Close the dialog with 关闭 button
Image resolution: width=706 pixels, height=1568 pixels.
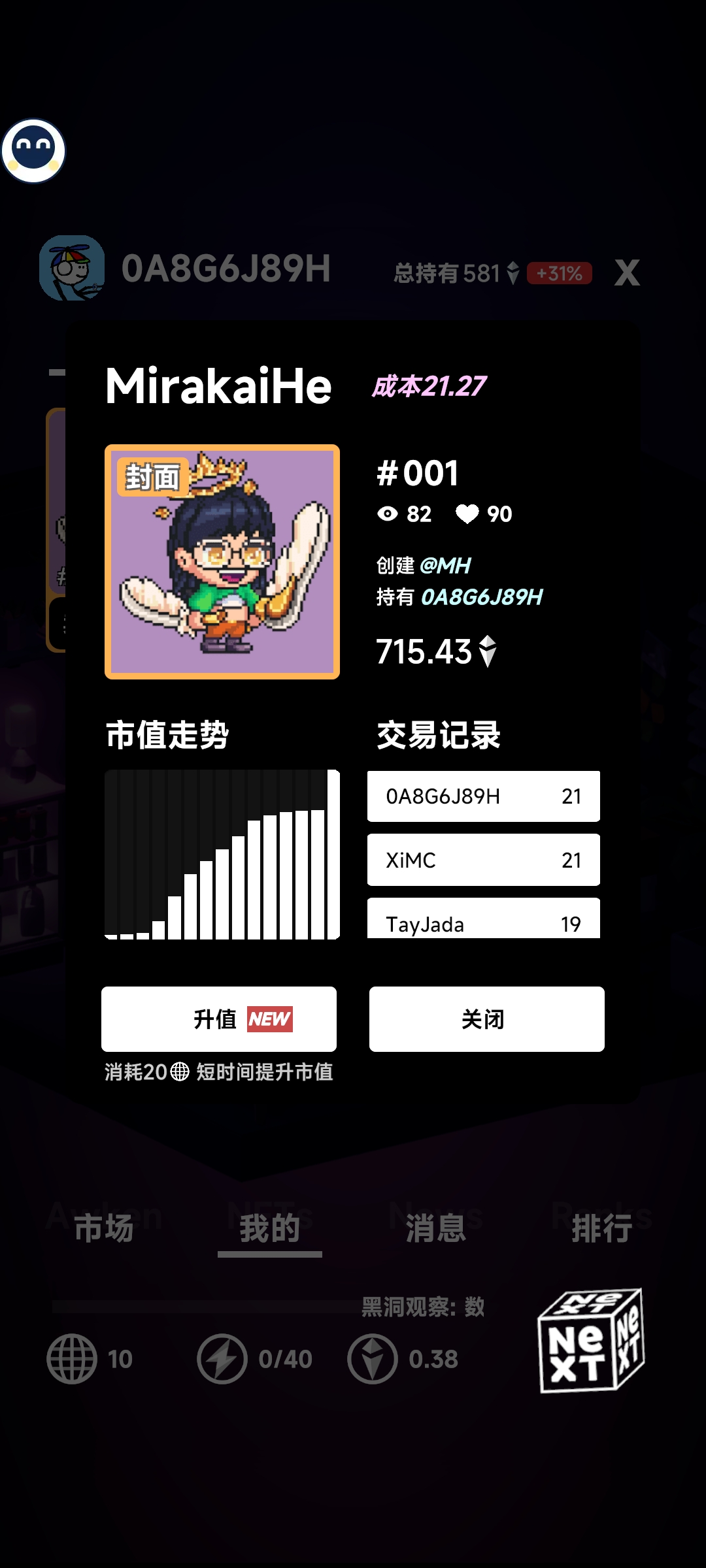click(487, 1019)
